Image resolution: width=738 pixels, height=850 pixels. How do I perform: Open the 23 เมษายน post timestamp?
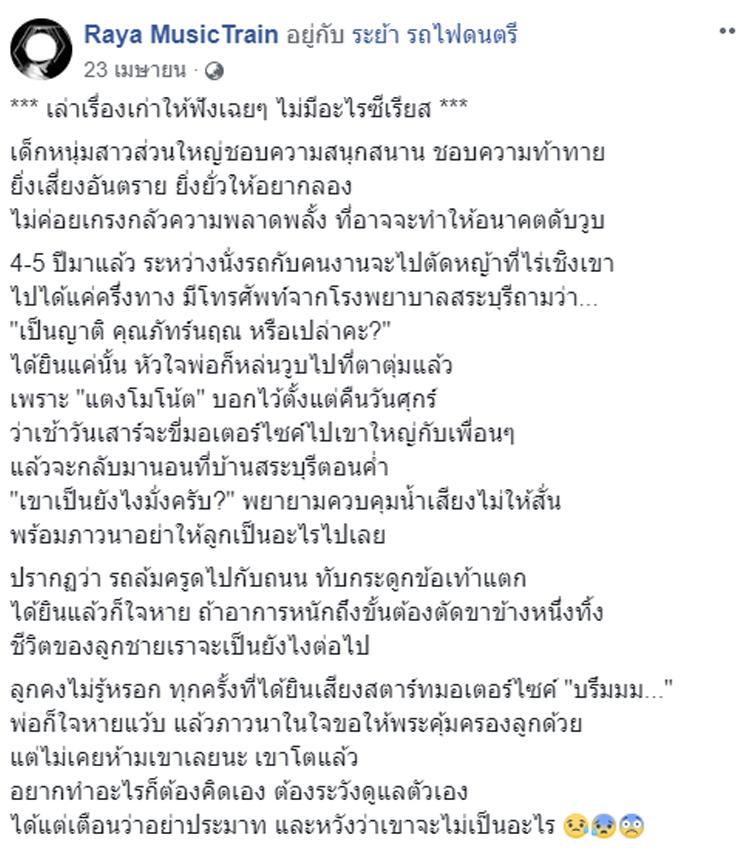point(135,70)
